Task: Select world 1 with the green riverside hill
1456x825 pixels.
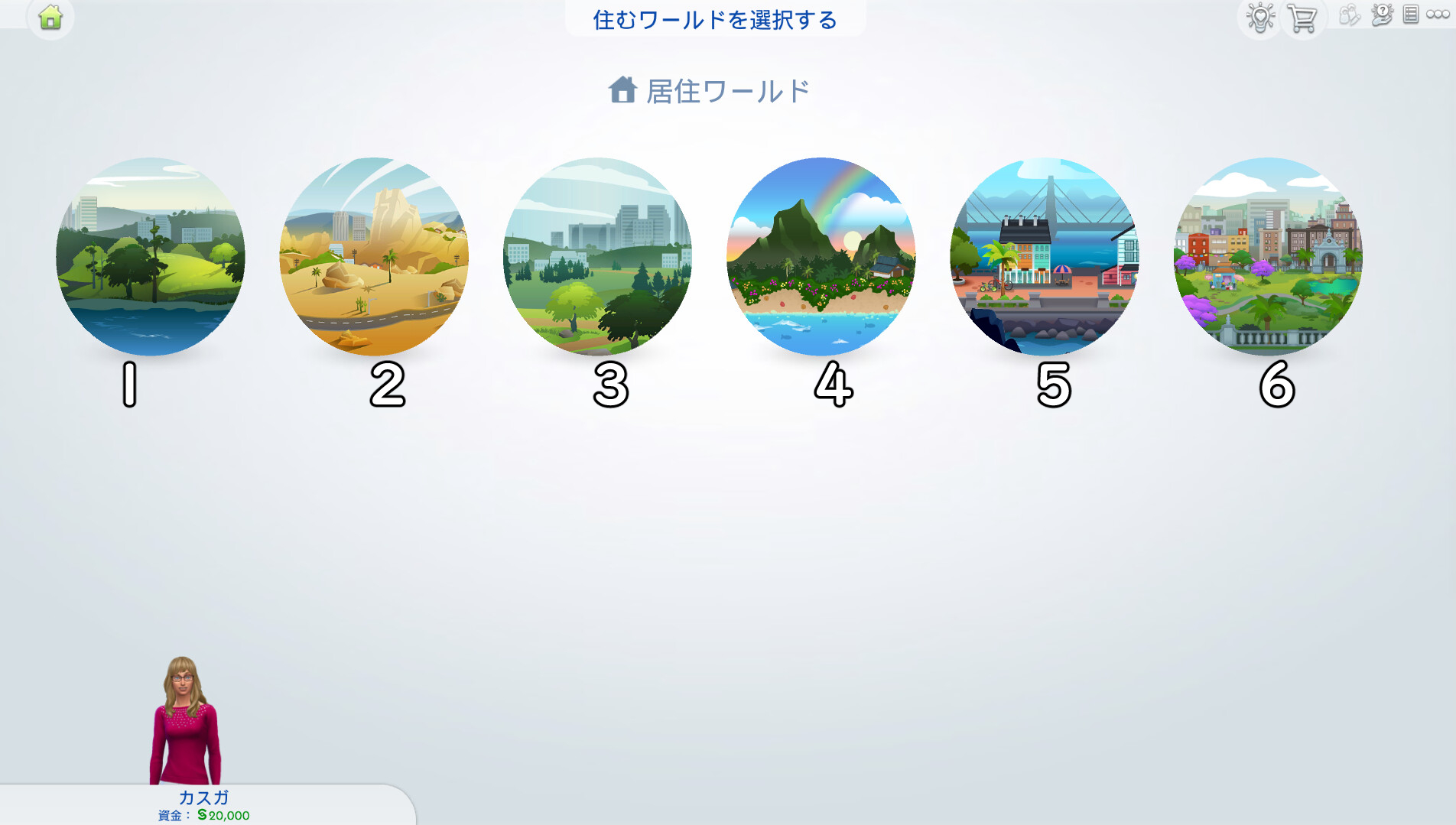Action: click(x=151, y=256)
